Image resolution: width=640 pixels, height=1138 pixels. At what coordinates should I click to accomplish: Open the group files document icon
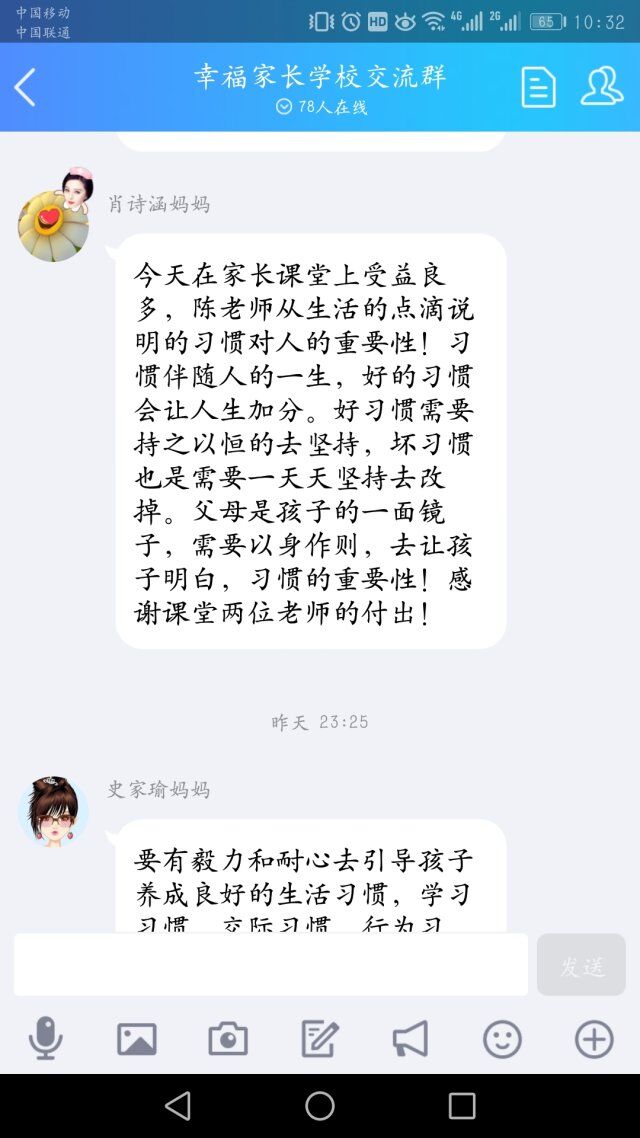[x=538, y=88]
